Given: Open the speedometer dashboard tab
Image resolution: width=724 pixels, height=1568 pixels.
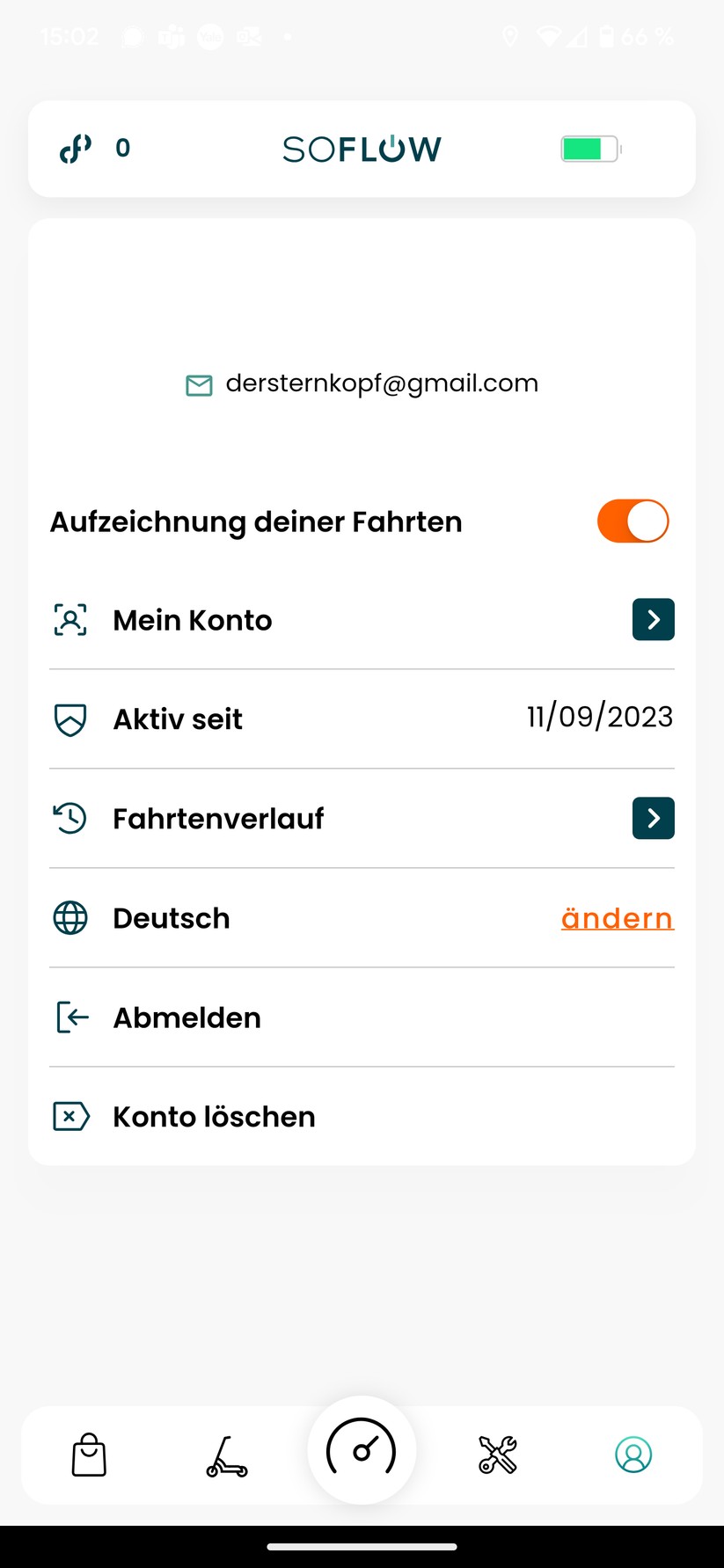Looking at the screenshot, I should coord(362,1450).
